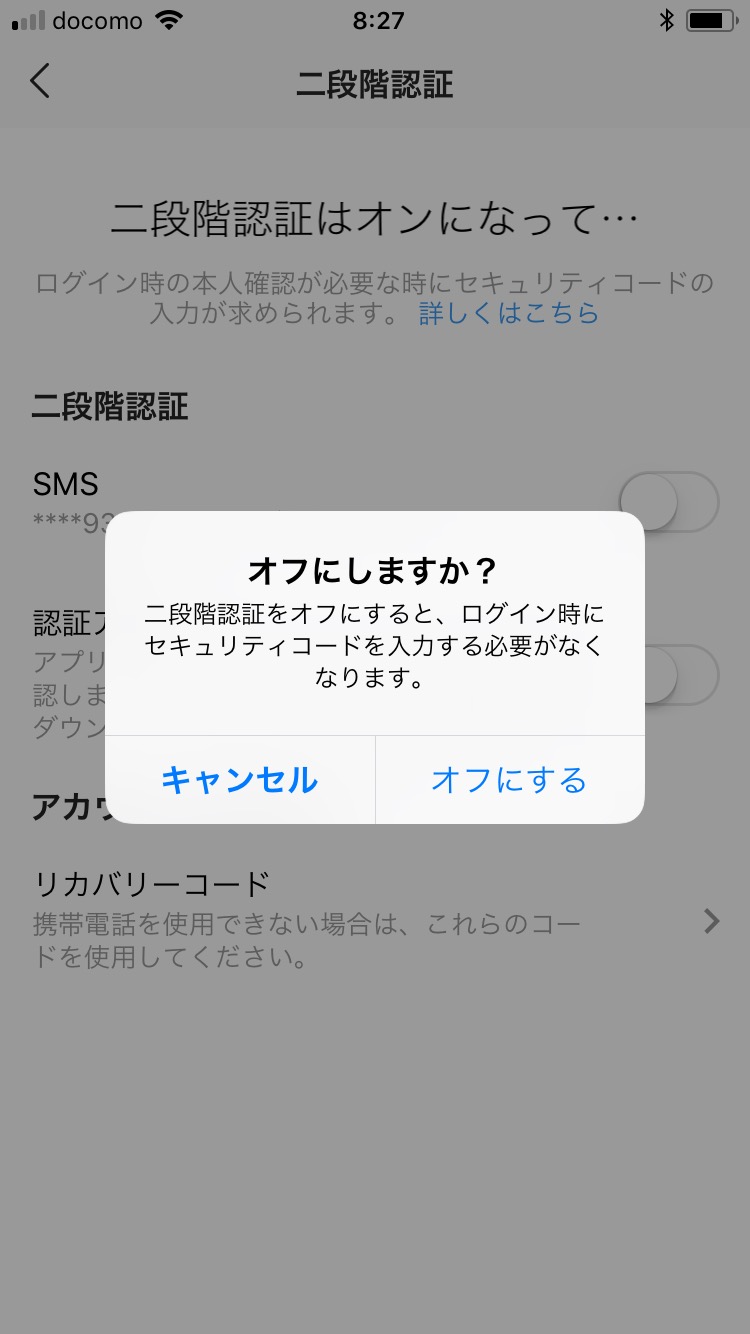Confirm with オフにする button

point(509,780)
